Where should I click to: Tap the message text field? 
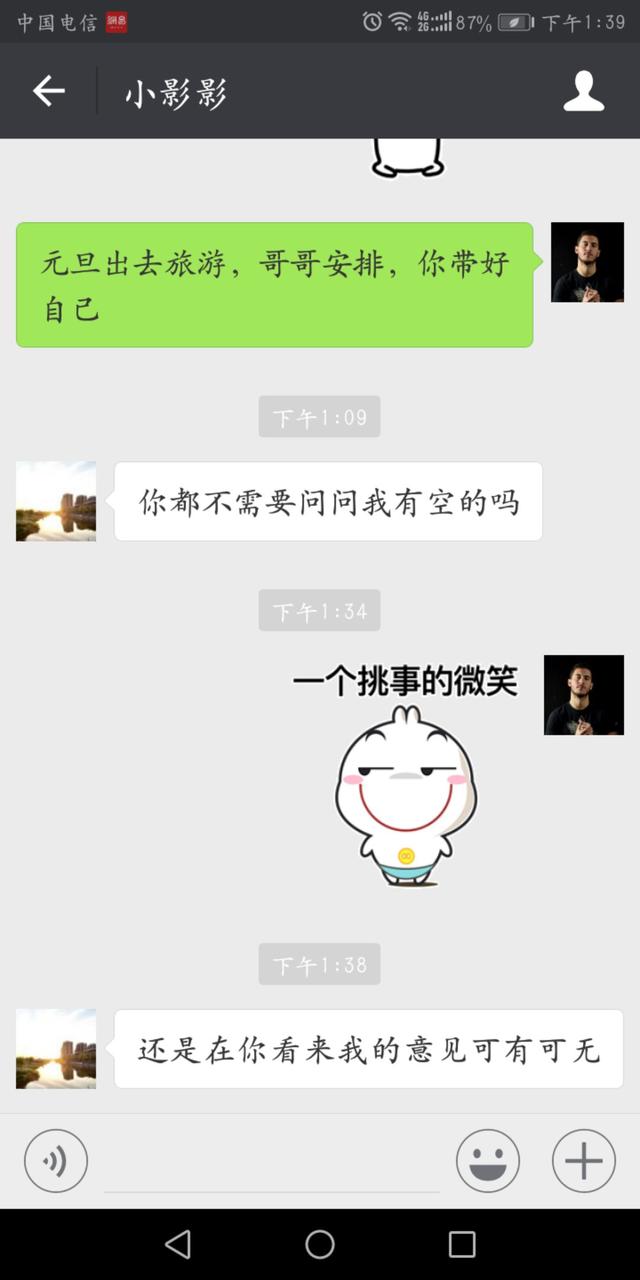(x=272, y=1164)
